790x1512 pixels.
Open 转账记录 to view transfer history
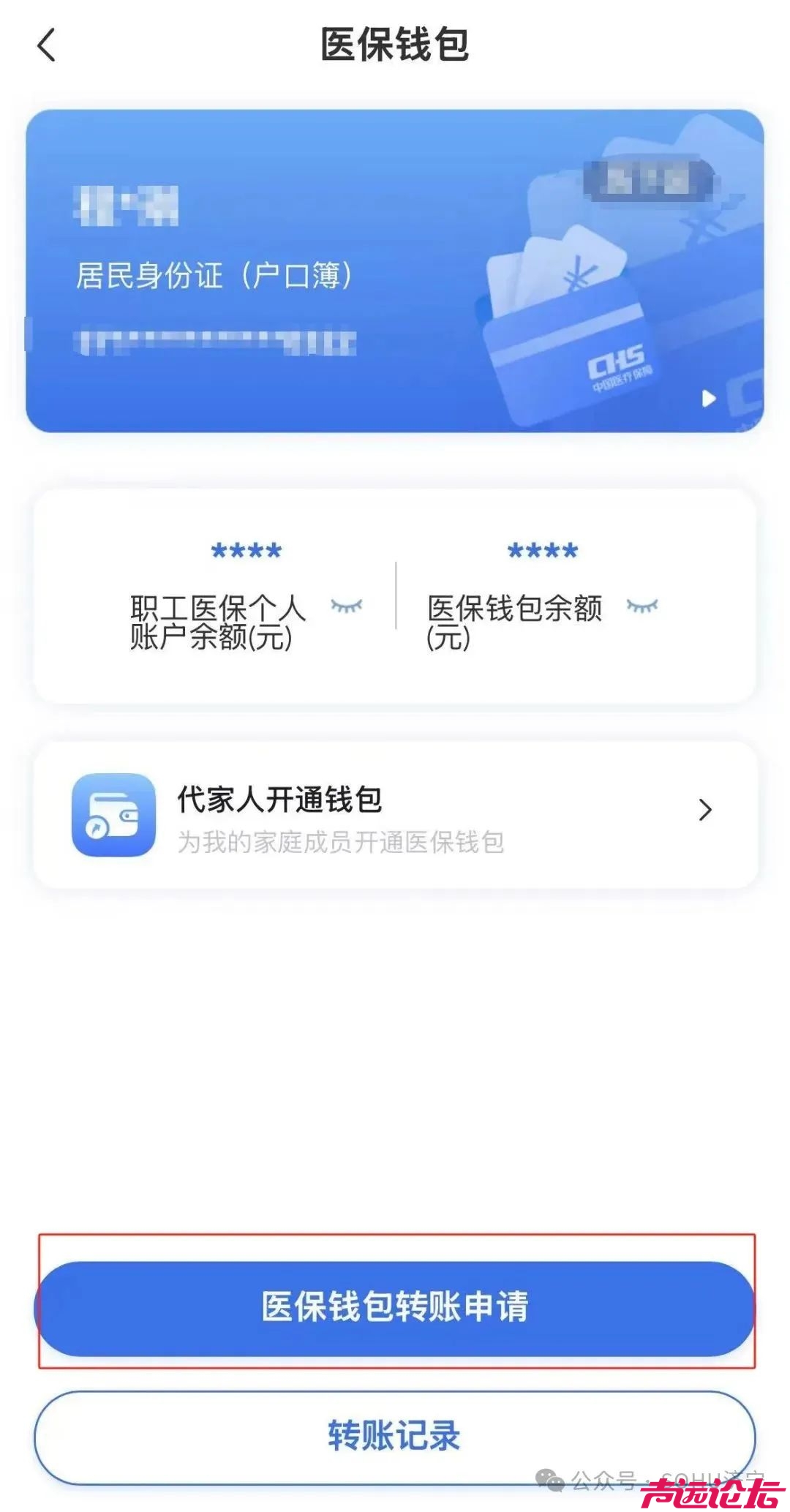(x=395, y=1436)
